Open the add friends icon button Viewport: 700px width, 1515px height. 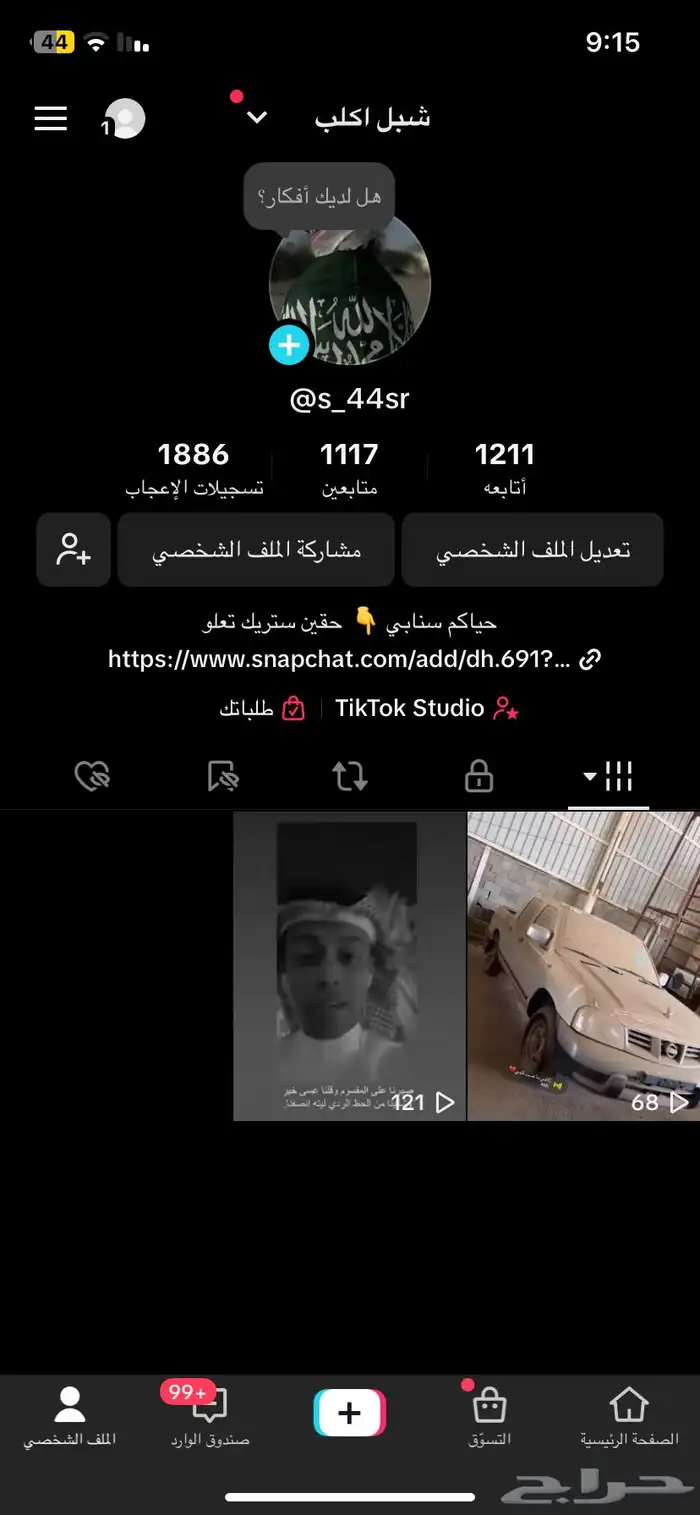pyautogui.click(x=74, y=550)
